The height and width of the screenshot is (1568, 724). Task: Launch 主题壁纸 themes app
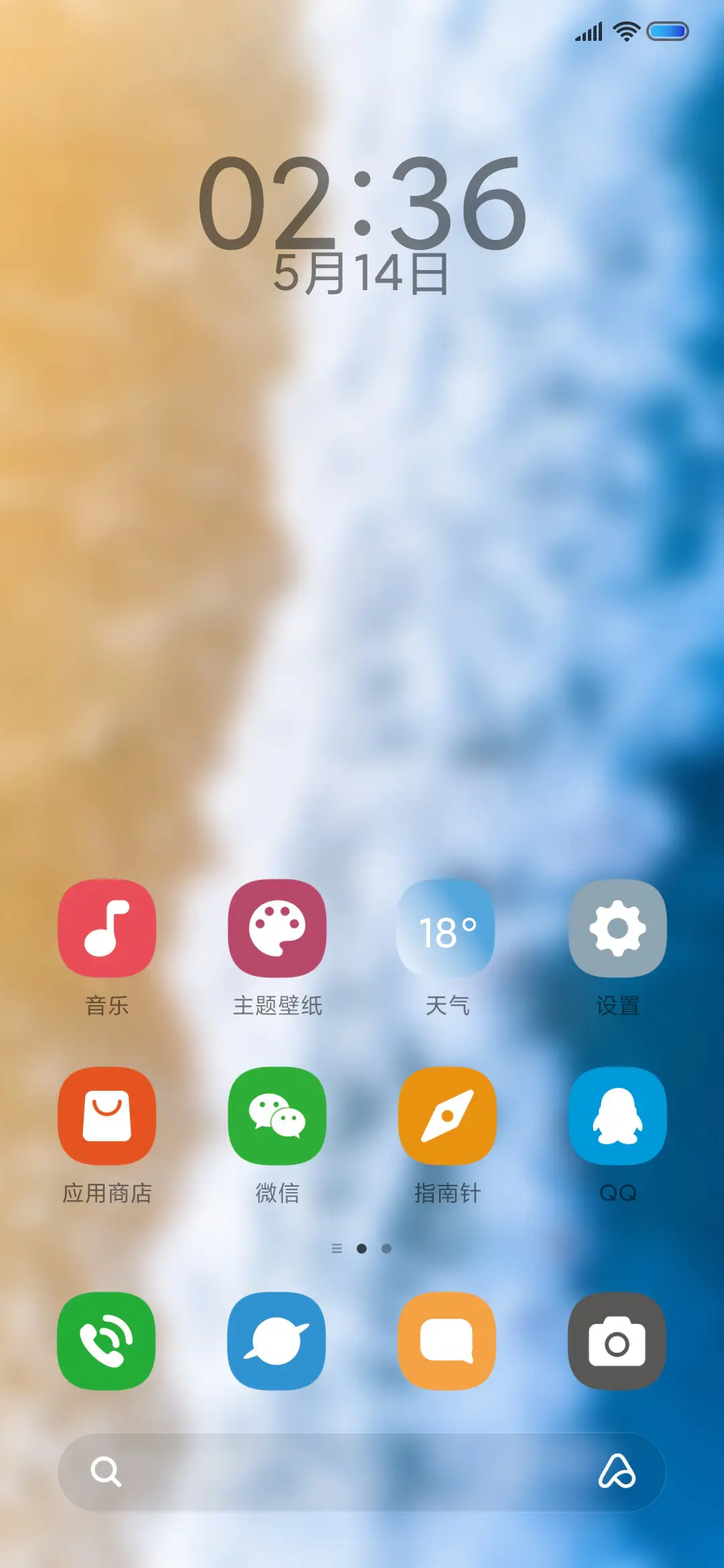tap(277, 929)
